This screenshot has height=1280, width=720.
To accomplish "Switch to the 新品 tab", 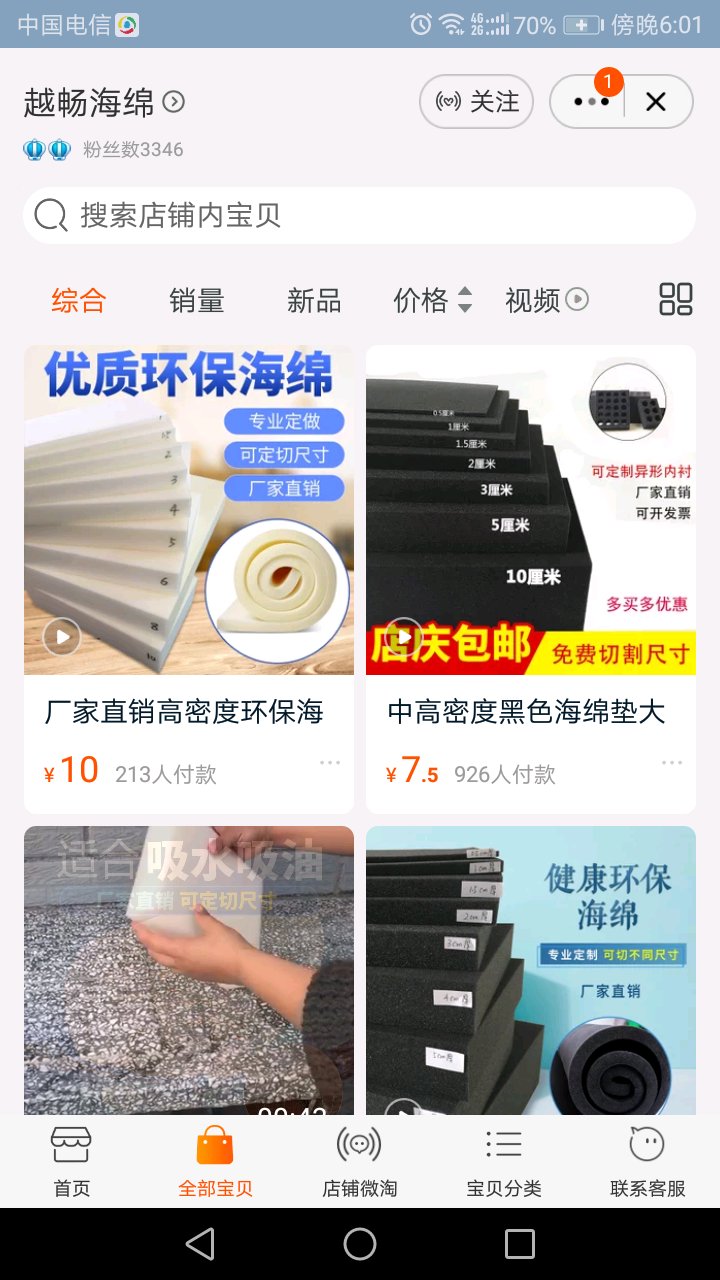I will coord(314,300).
